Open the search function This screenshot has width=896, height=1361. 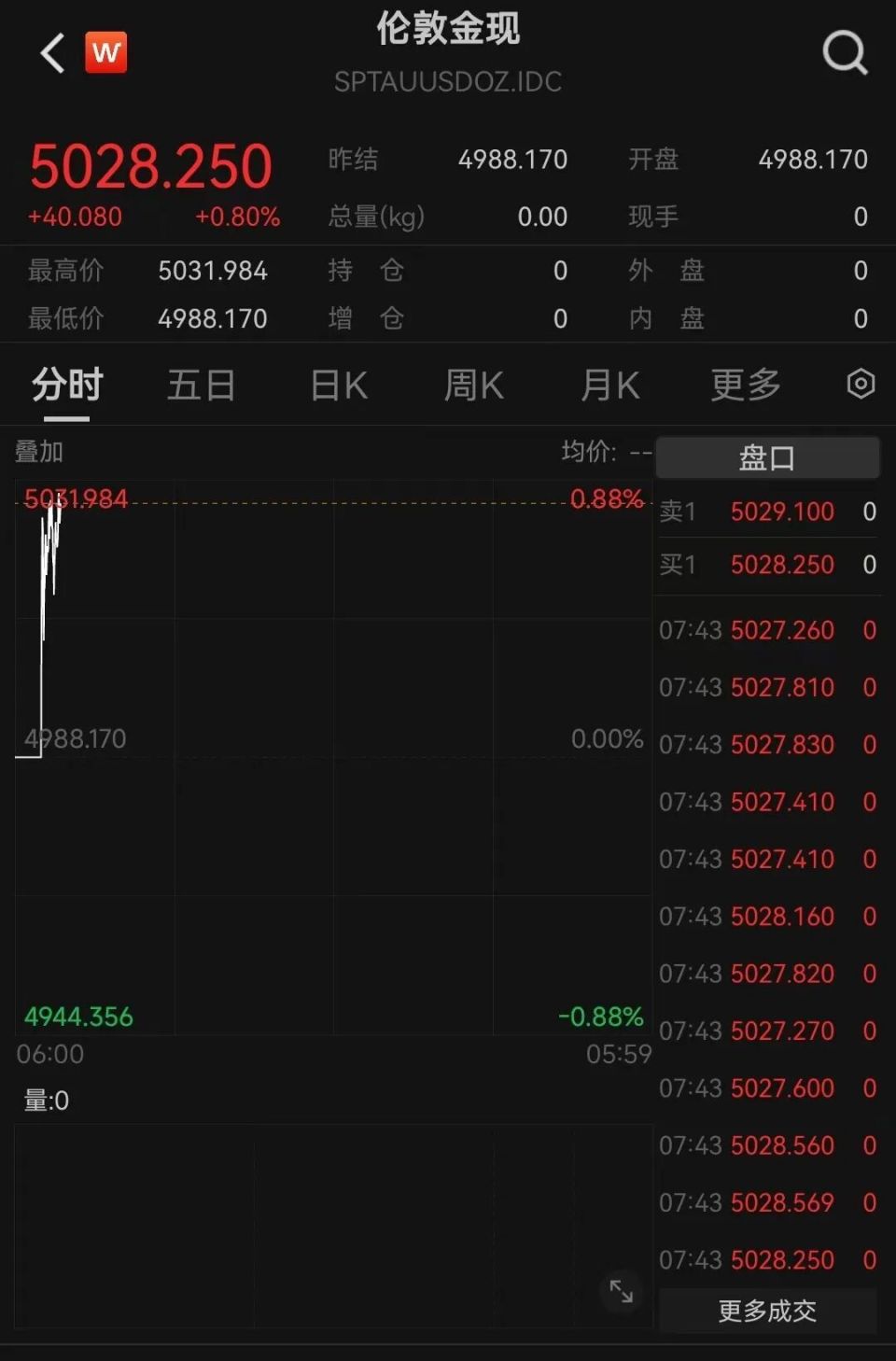pos(845,52)
